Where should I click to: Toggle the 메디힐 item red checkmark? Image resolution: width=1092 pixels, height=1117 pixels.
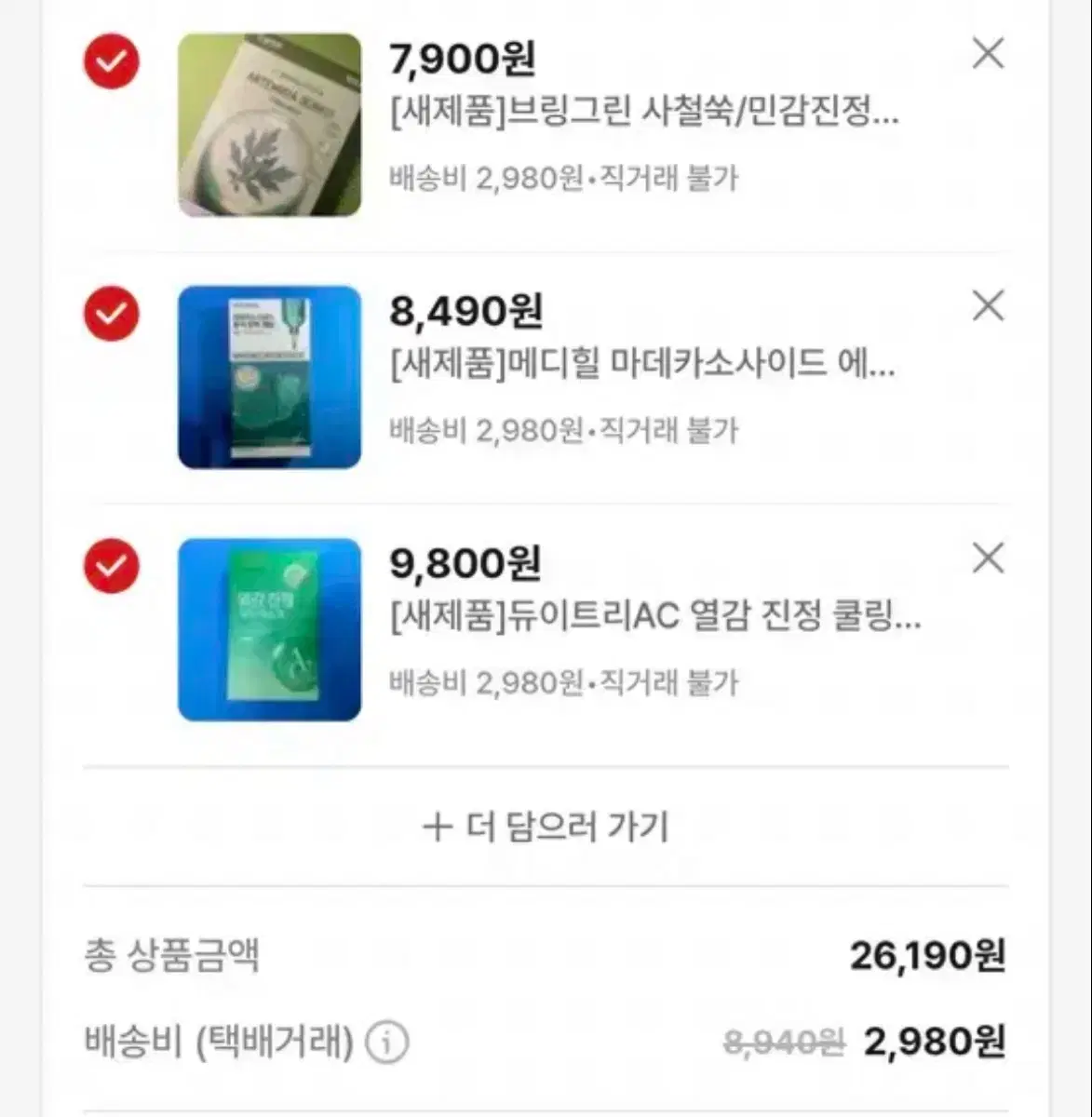coord(111,315)
